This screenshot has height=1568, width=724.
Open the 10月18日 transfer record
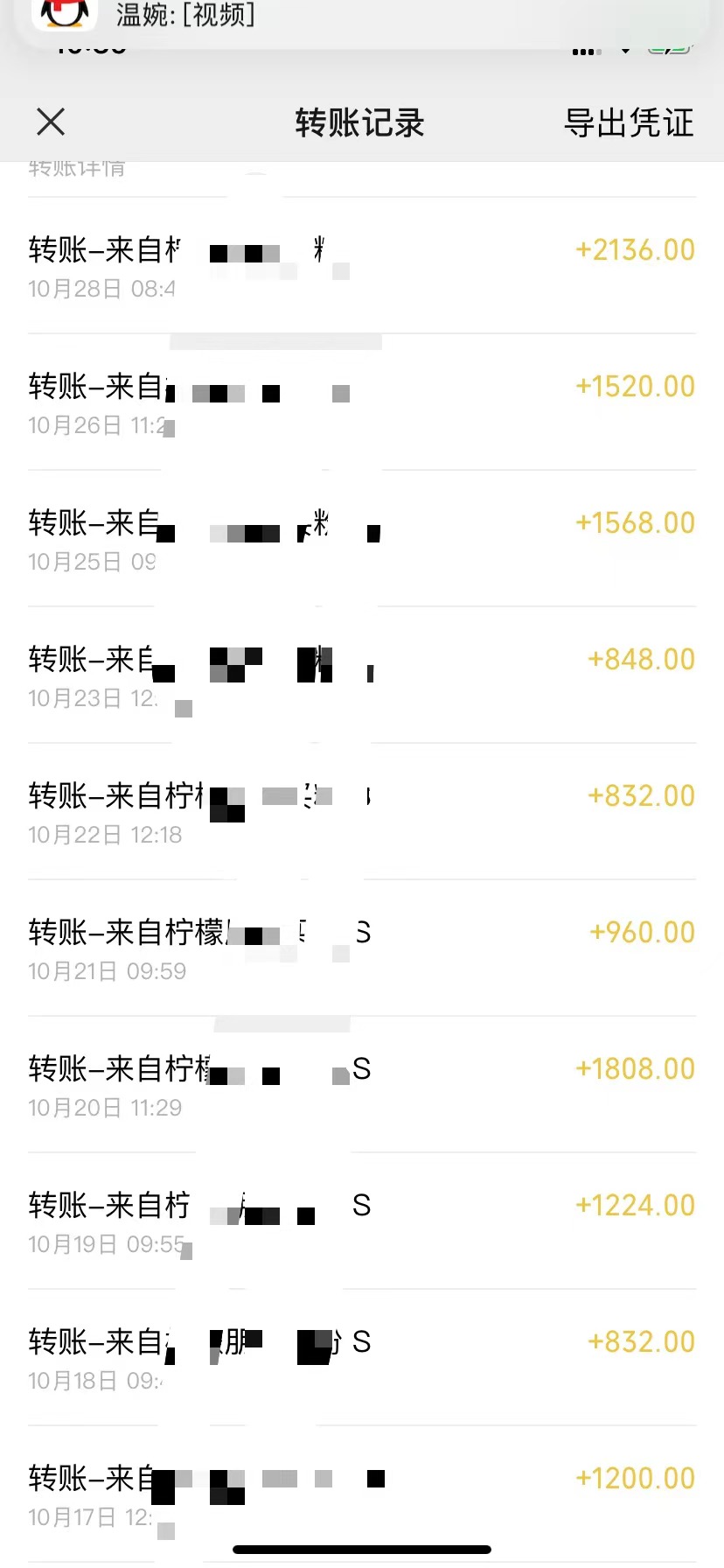pos(362,1358)
